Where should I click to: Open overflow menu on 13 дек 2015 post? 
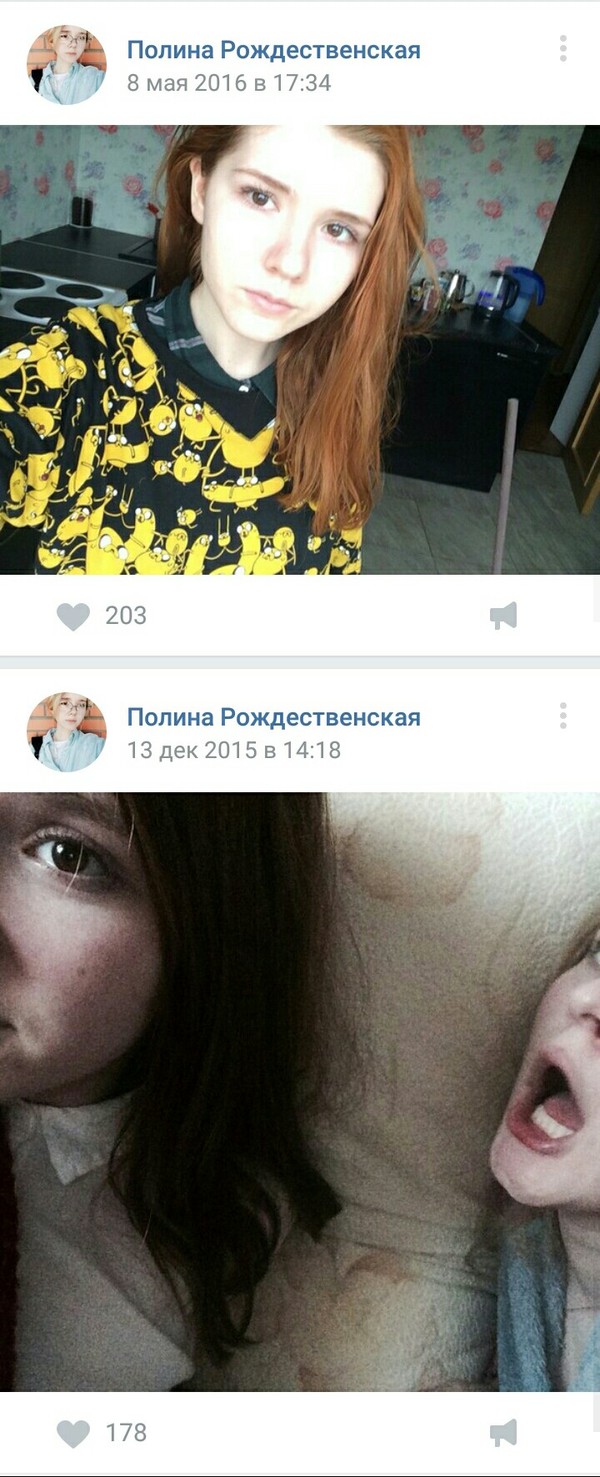563,715
